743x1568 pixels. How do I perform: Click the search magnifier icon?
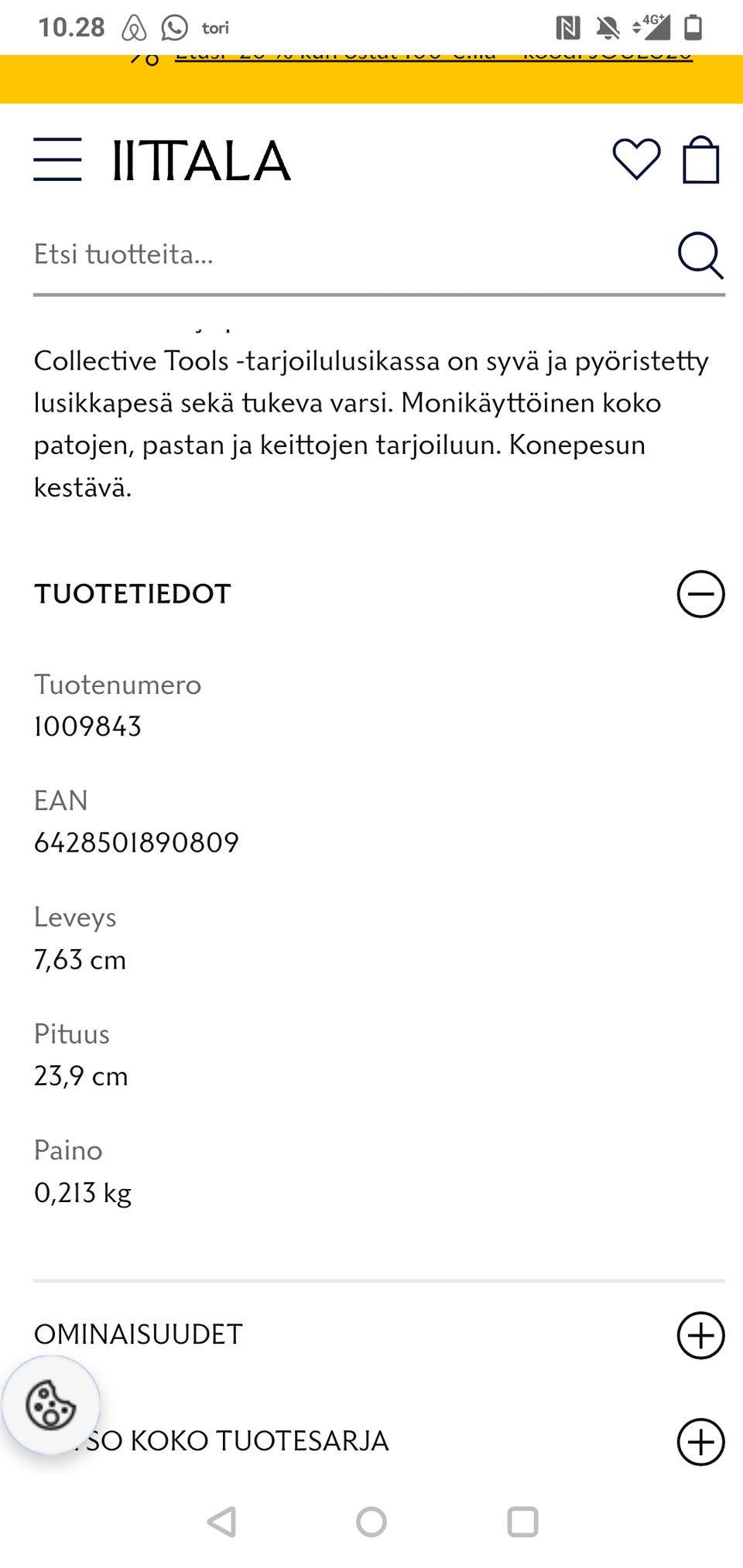pos(700,256)
